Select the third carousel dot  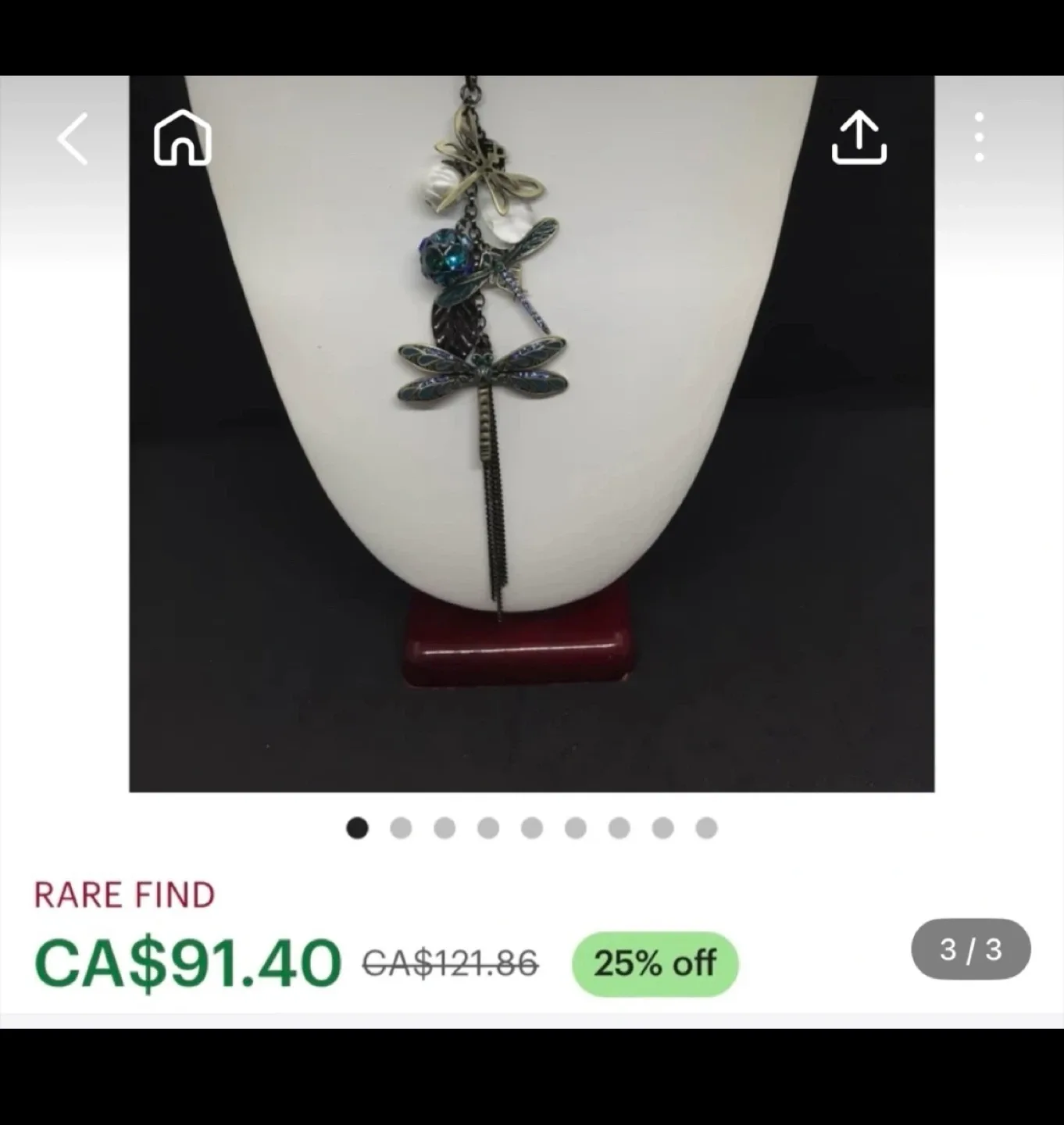pyautogui.click(x=445, y=828)
